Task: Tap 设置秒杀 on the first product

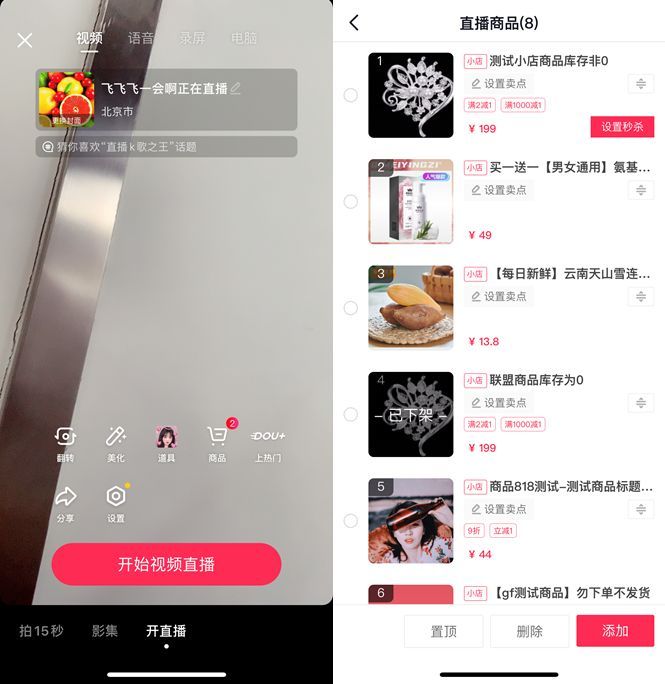Action: pyautogui.click(x=622, y=127)
